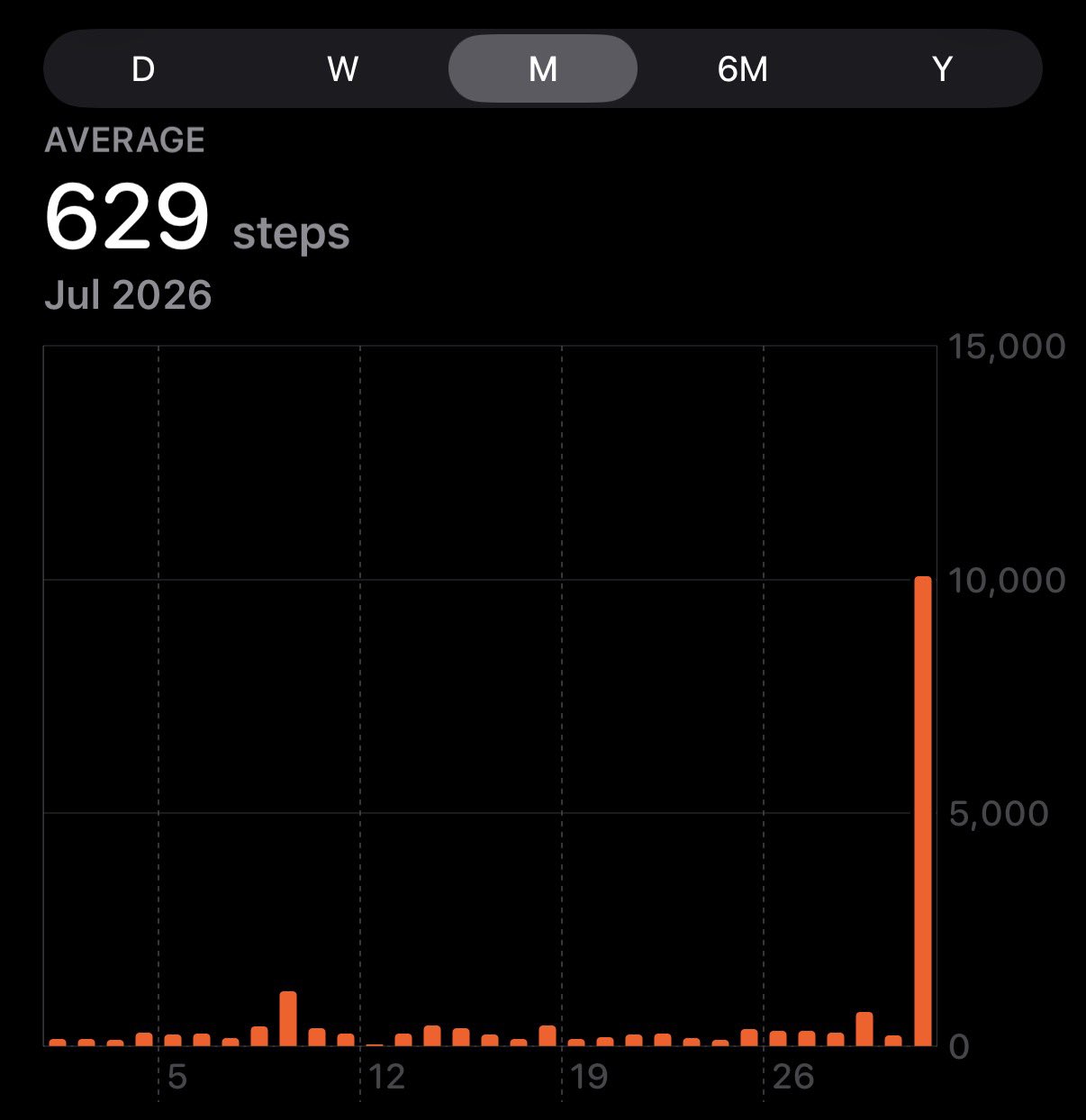Switch to the D day view
The image size is (1086, 1120).
point(143,68)
